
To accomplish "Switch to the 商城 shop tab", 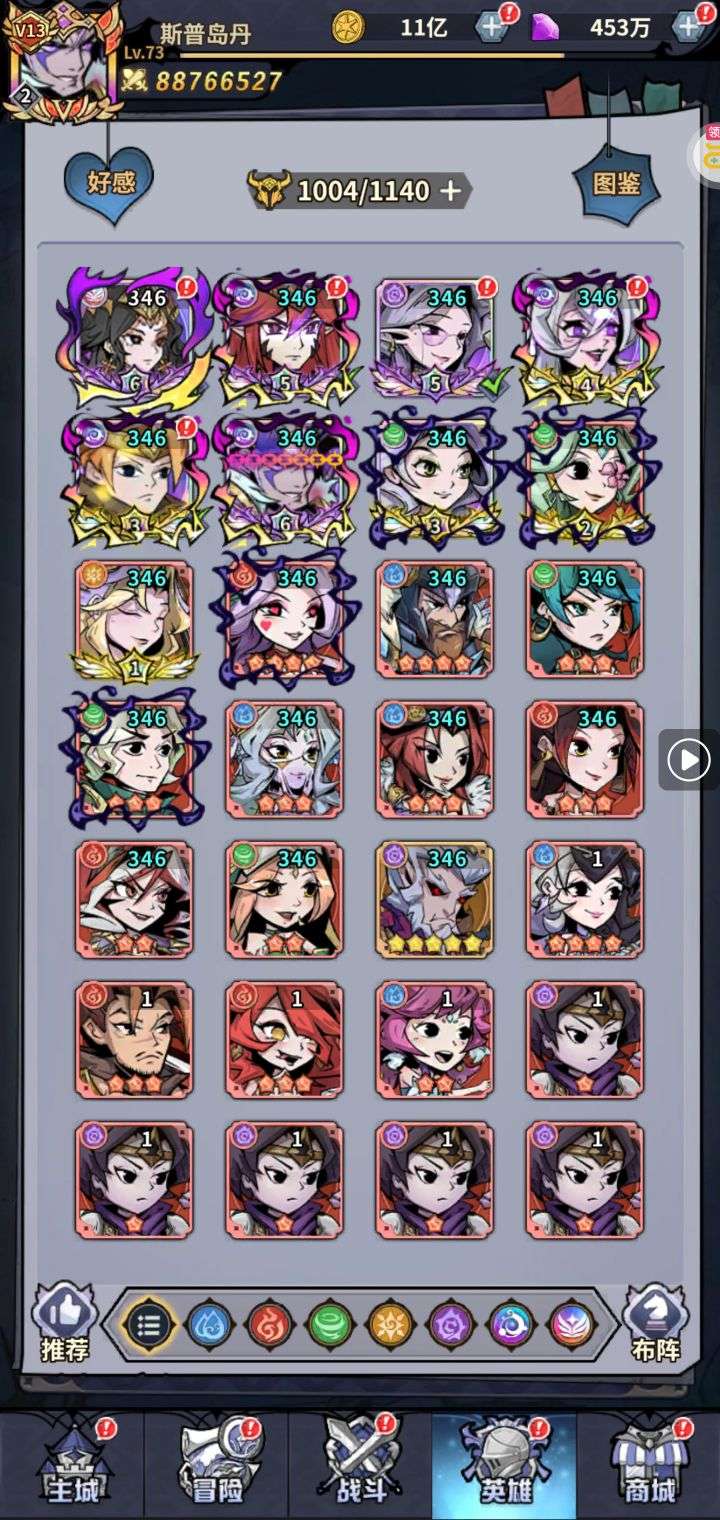I will [x=649, y=1465].
